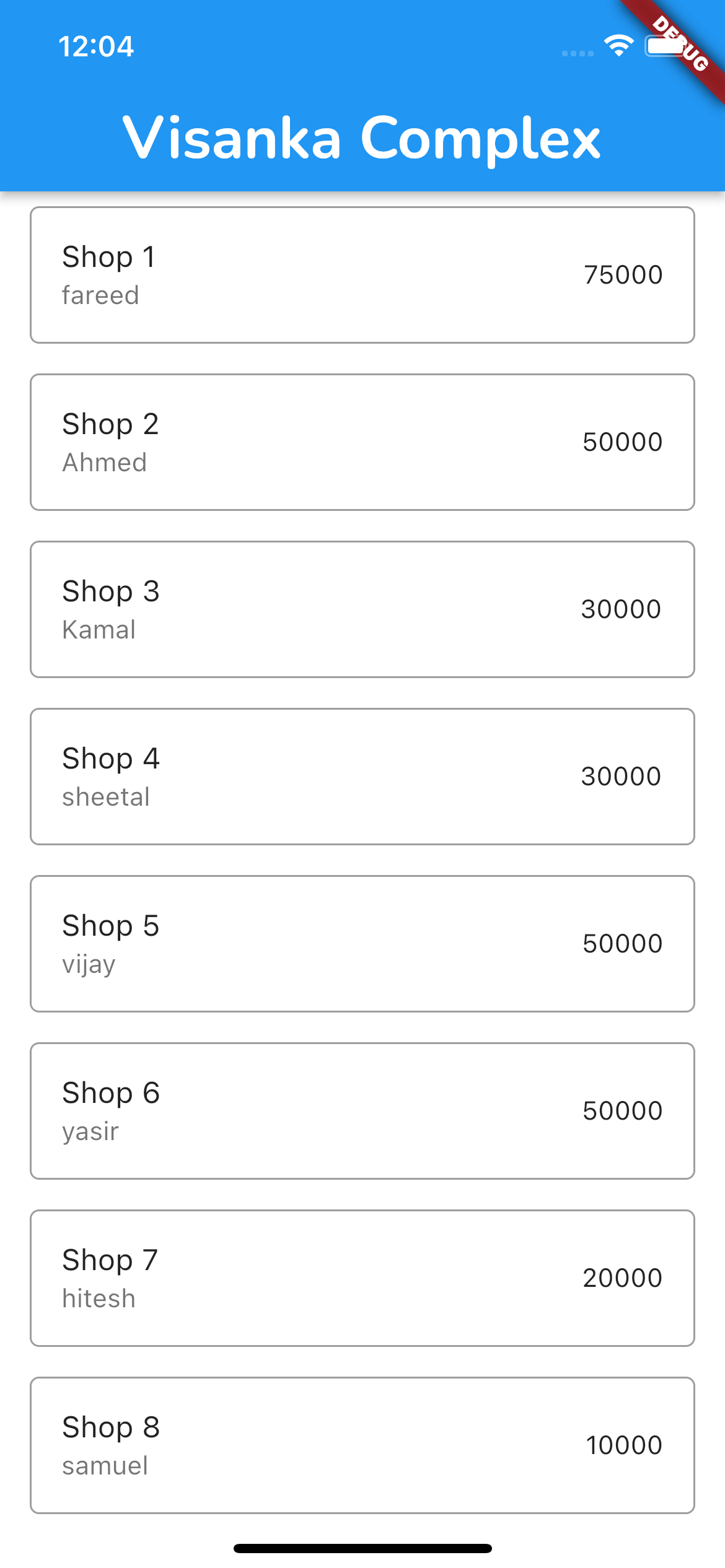Screen dimensions: 725x1568
Task: Tap the 10000 rent shown for samuel
Action: point(623,1444)
